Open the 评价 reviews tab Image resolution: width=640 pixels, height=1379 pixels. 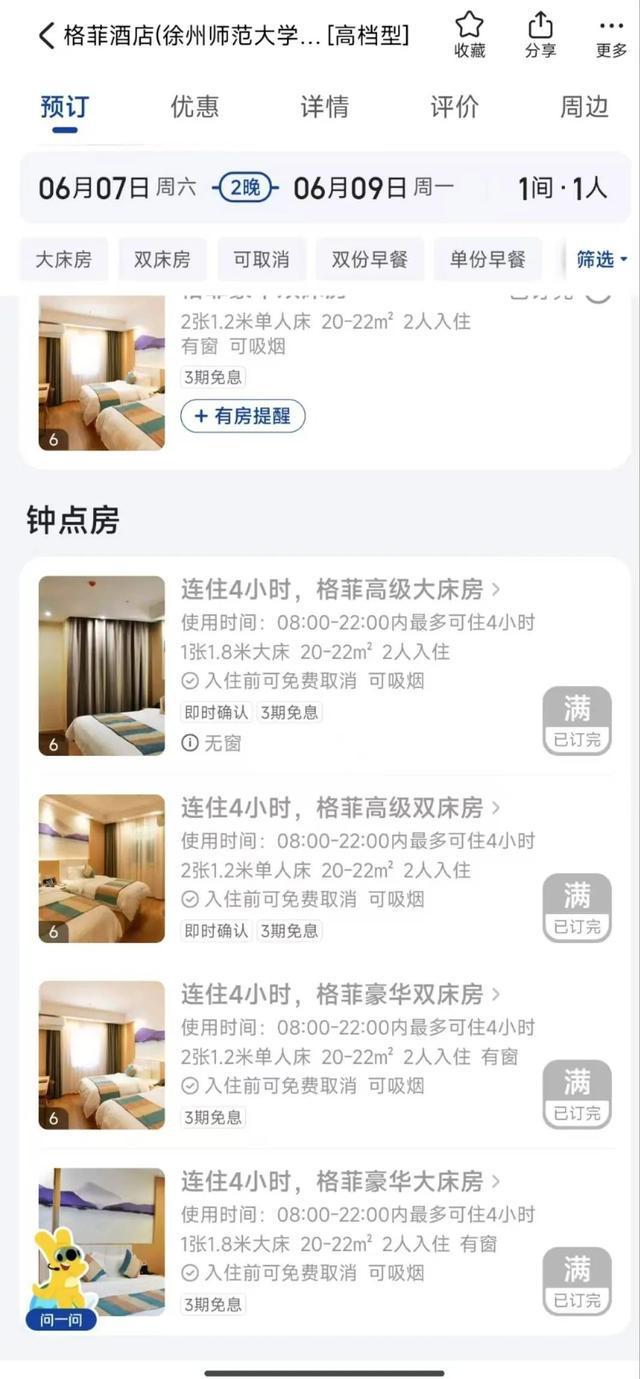(454, 107)
